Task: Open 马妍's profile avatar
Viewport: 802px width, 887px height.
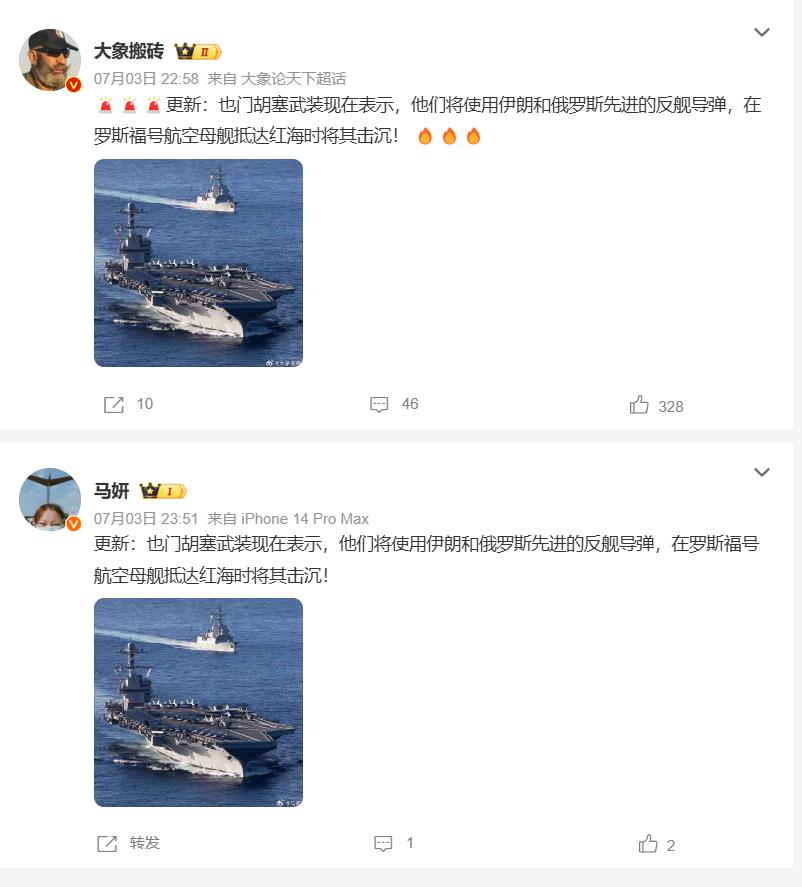Action: tap(50, 498)
